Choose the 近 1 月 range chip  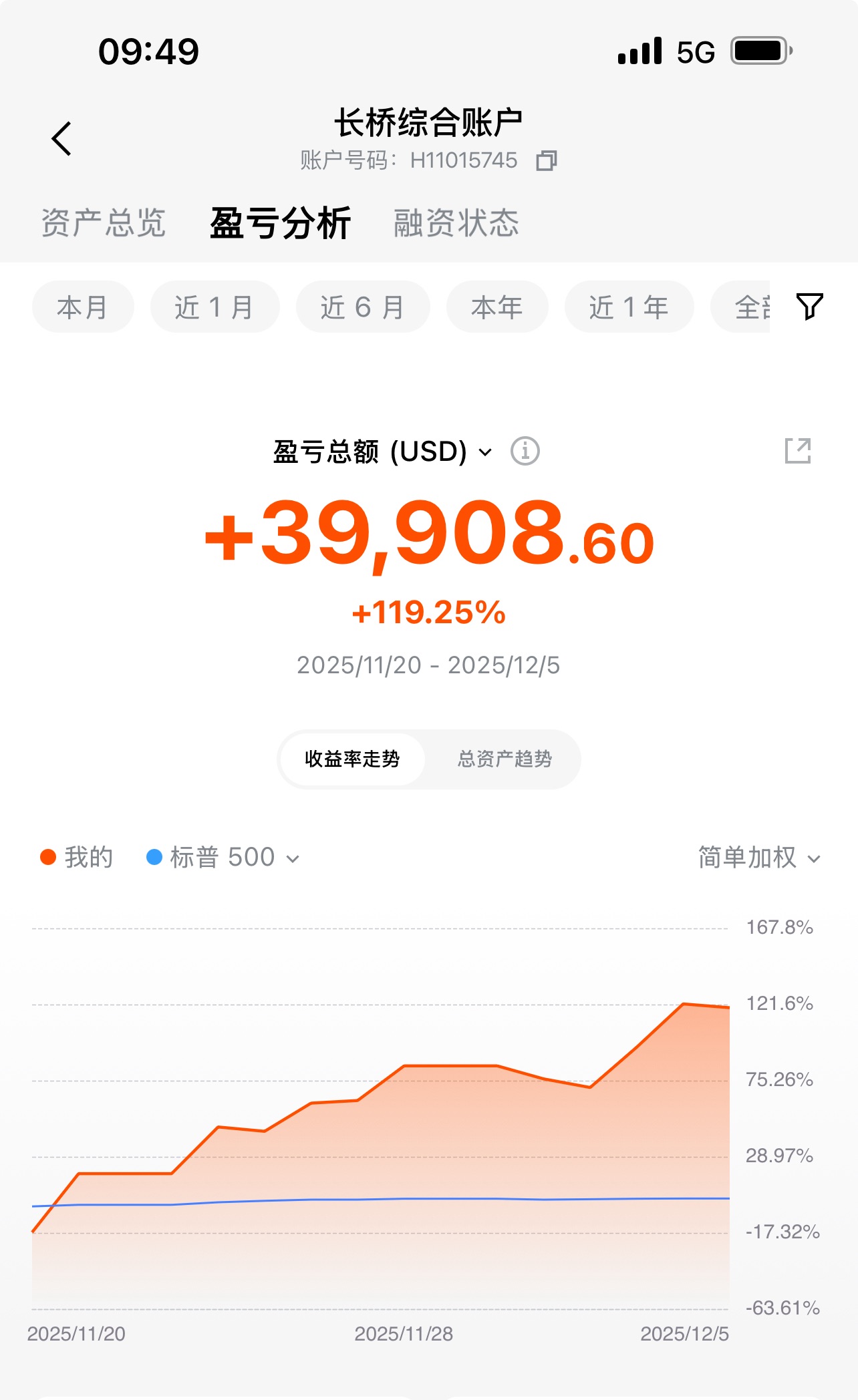[x=214, y=307]
